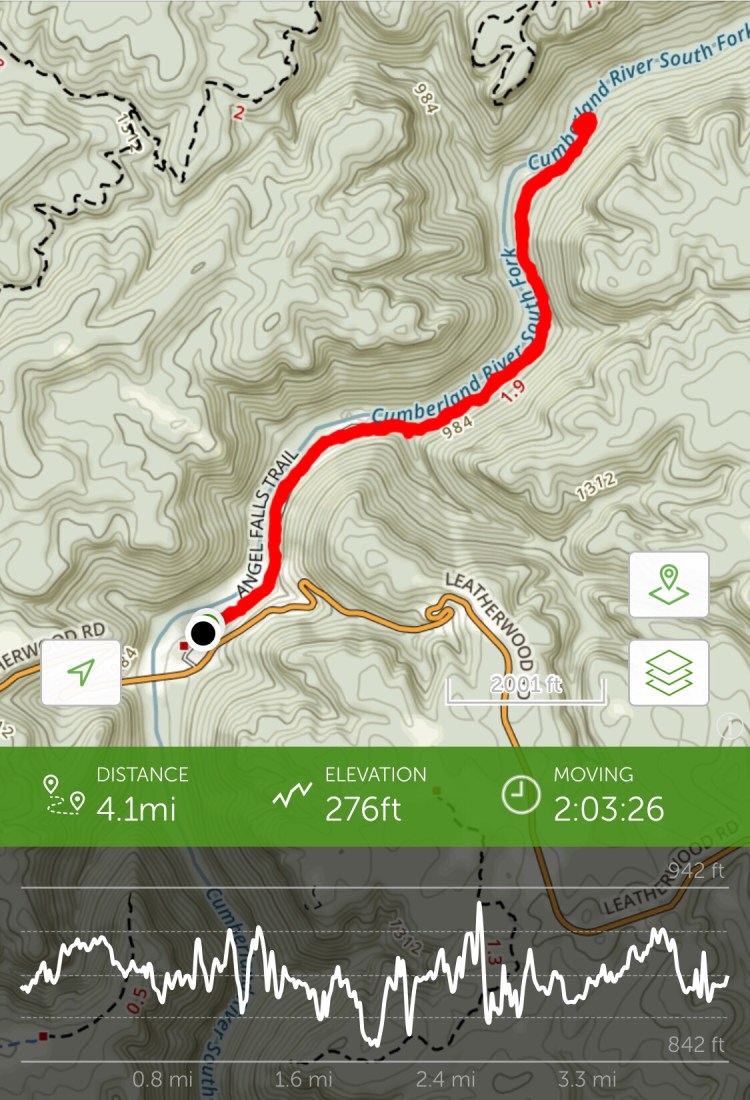Toggle the waypoint display on the map
Image resolution: width=750 pixels, height=1100 pixels.
click(x=668, y=586)
